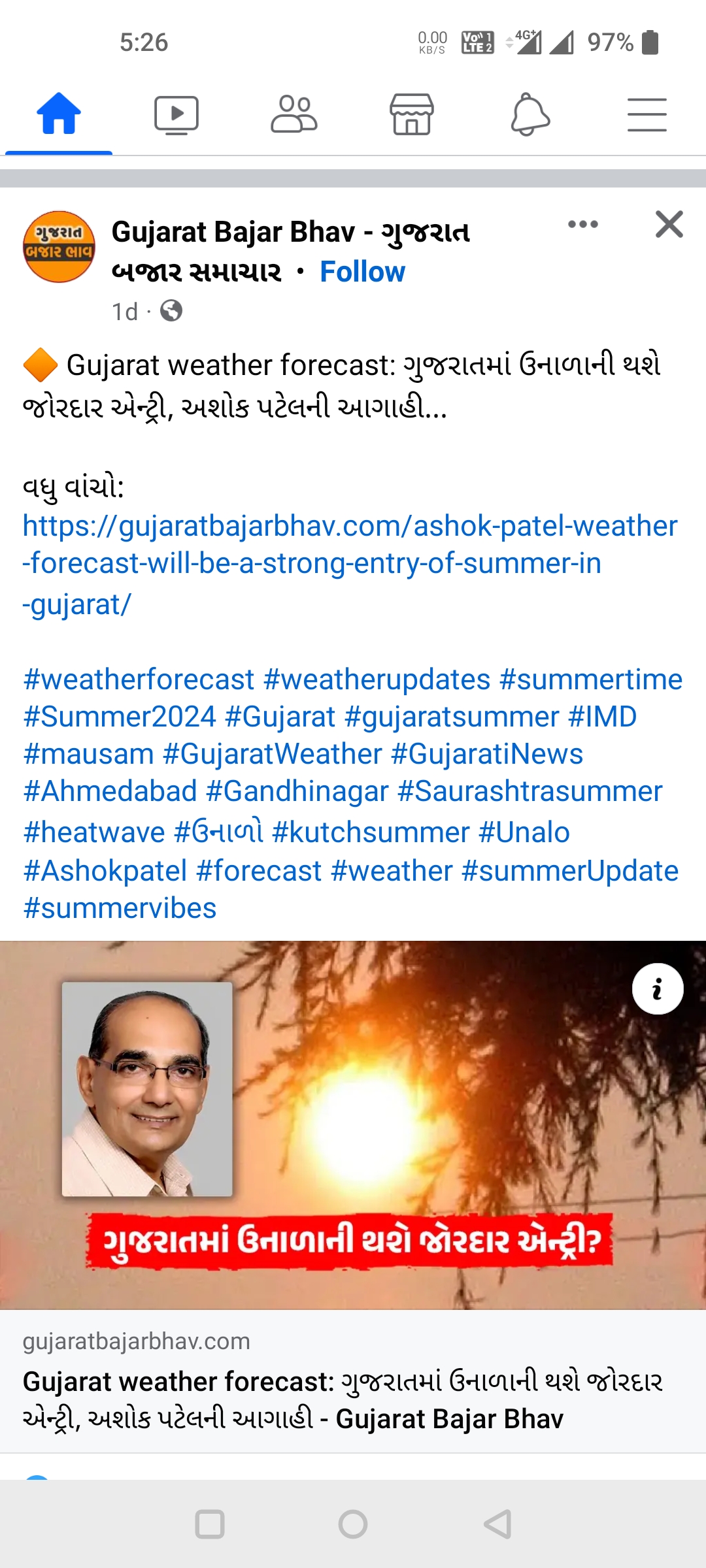Screen dimensions: 706x1568
Task: Open the Marketplace tab
Action: point(411,114)
